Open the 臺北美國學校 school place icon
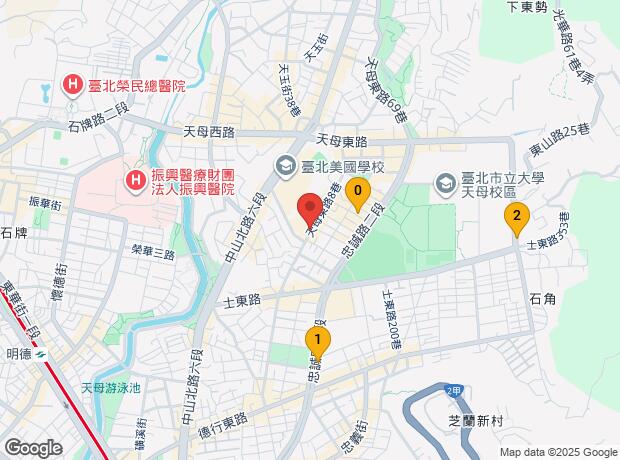Image resolution: width=620 pixels, height=460 pixels. (x=286, y=167)
